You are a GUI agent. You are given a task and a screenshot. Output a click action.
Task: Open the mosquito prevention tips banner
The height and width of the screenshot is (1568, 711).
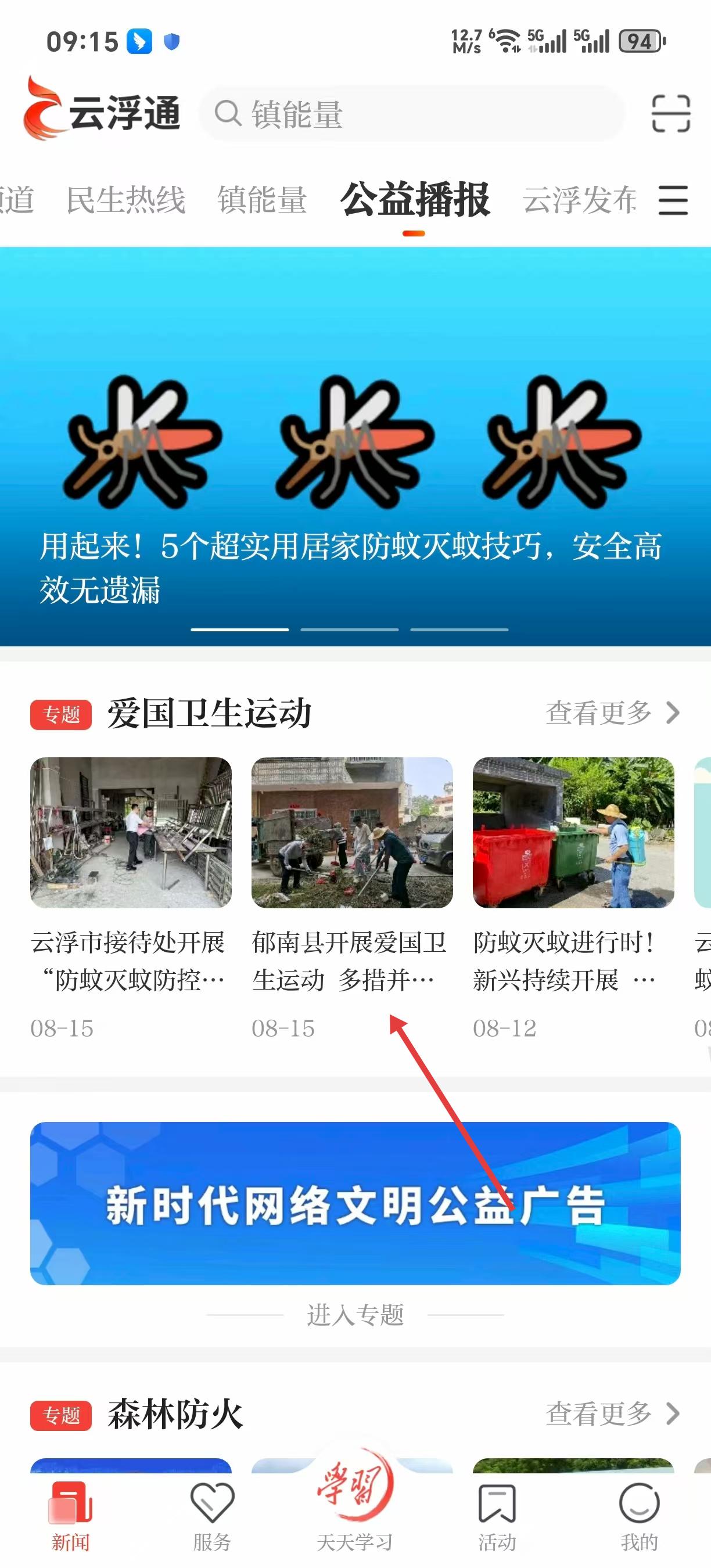tap(355, 445)
